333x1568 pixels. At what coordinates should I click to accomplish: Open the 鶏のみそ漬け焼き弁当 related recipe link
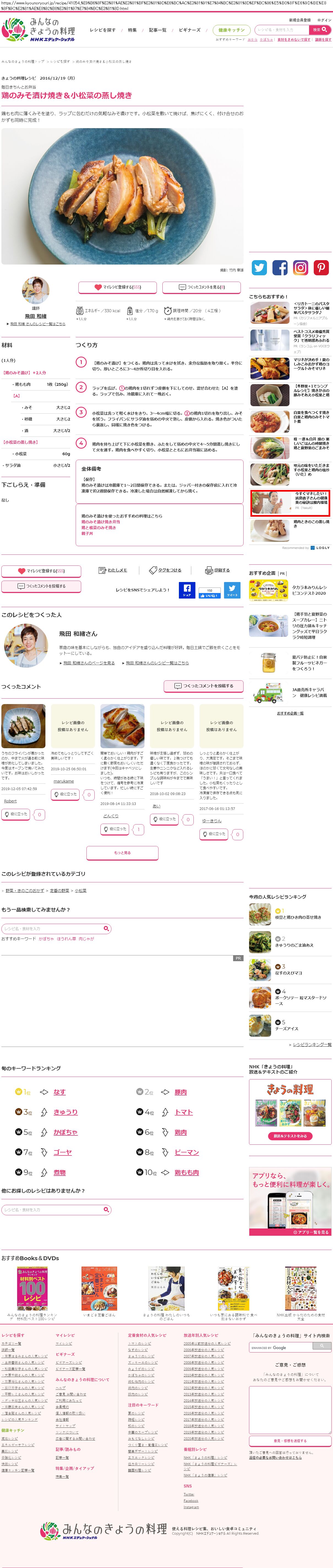(x=101, y=522)
